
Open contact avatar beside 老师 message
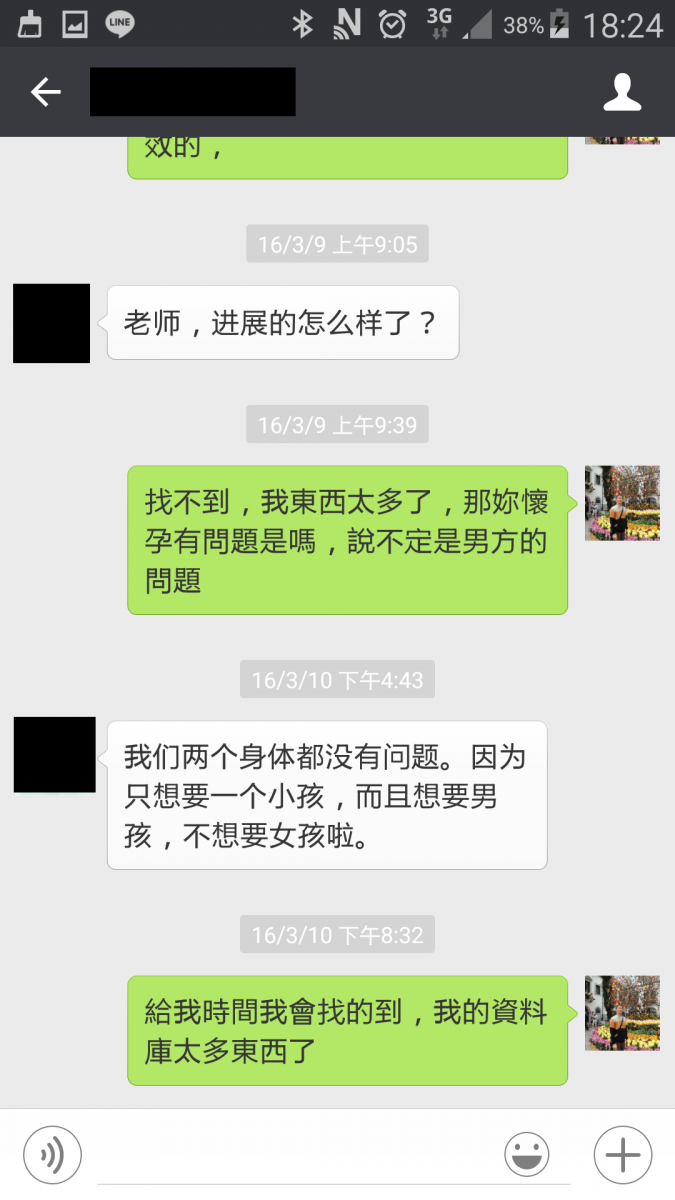click(52, 323)
